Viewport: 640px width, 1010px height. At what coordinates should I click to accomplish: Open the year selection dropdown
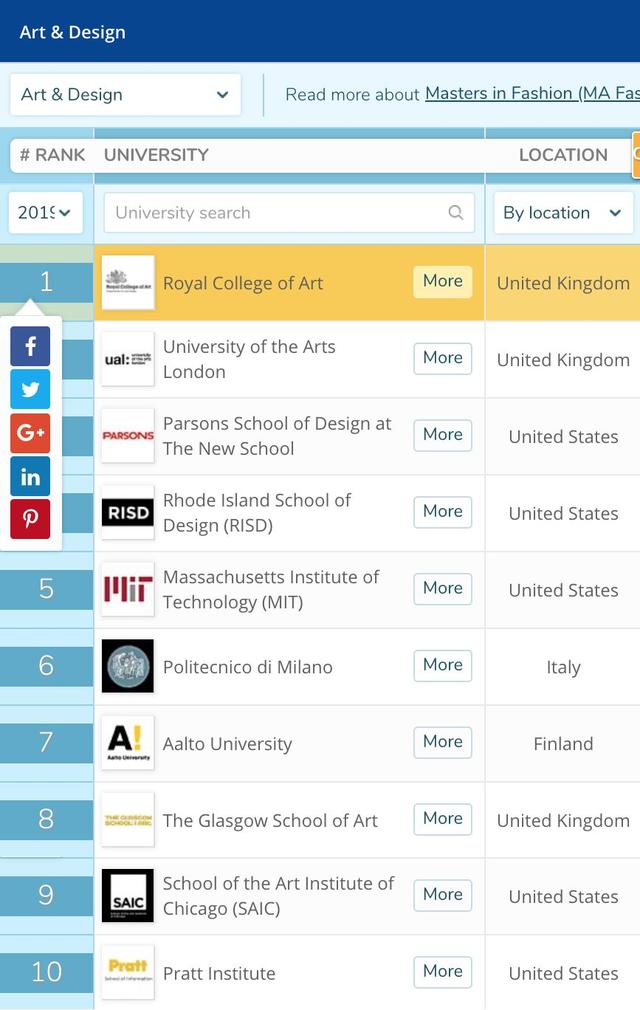pyautogui.click(x=45, y=212)
